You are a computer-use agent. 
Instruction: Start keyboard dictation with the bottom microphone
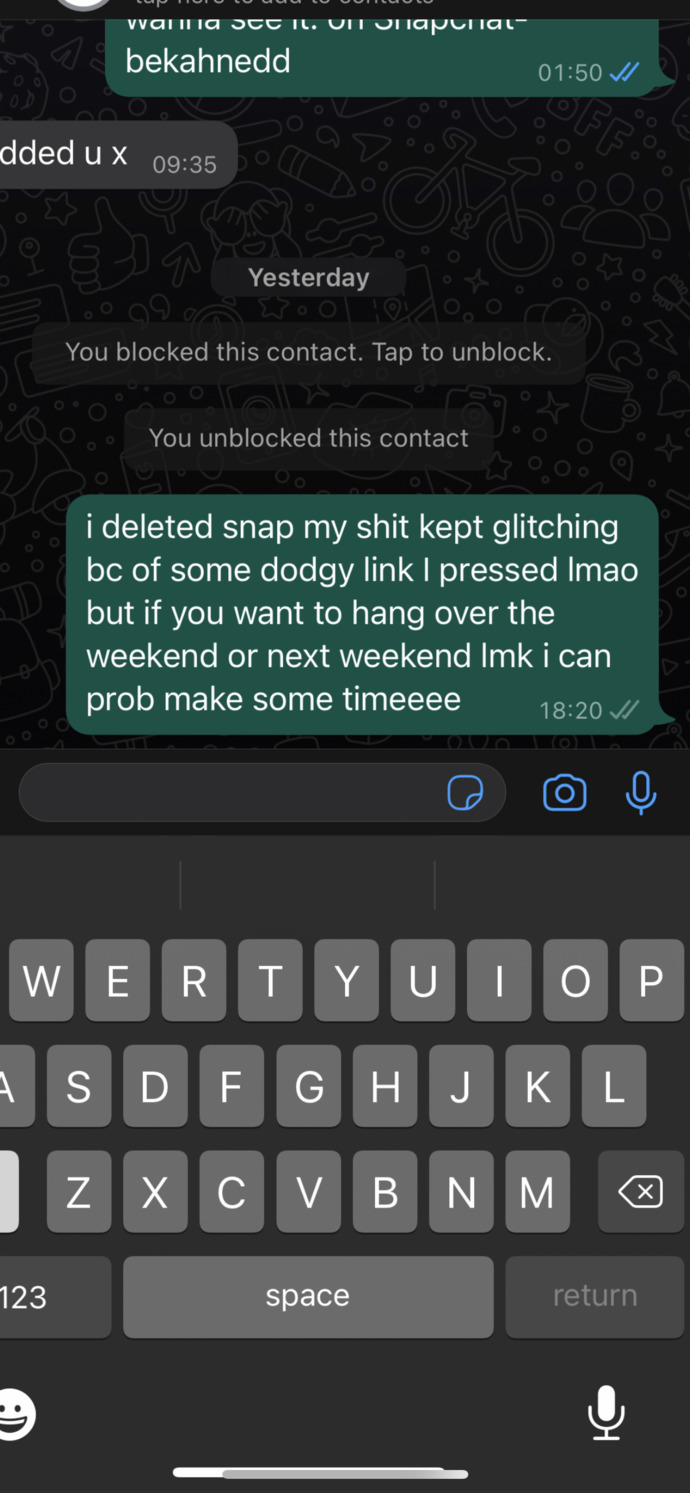(x=606, y=1413)
